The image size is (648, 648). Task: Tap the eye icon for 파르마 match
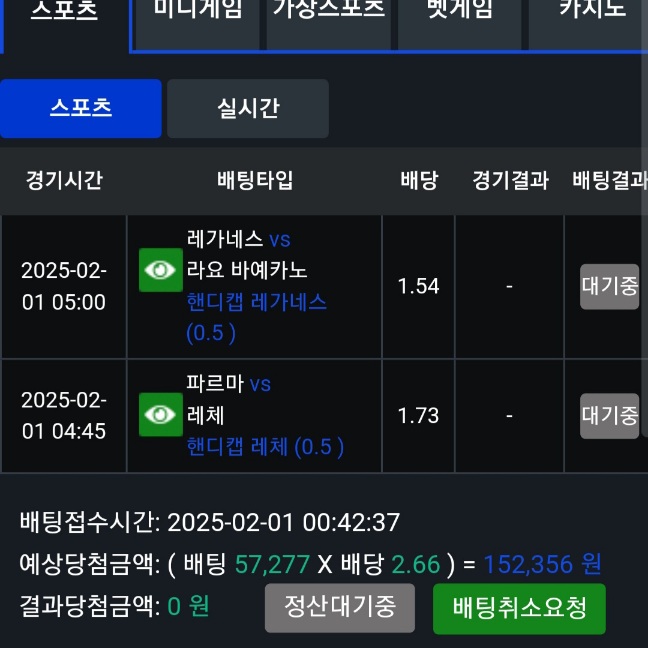pos(160,414)
